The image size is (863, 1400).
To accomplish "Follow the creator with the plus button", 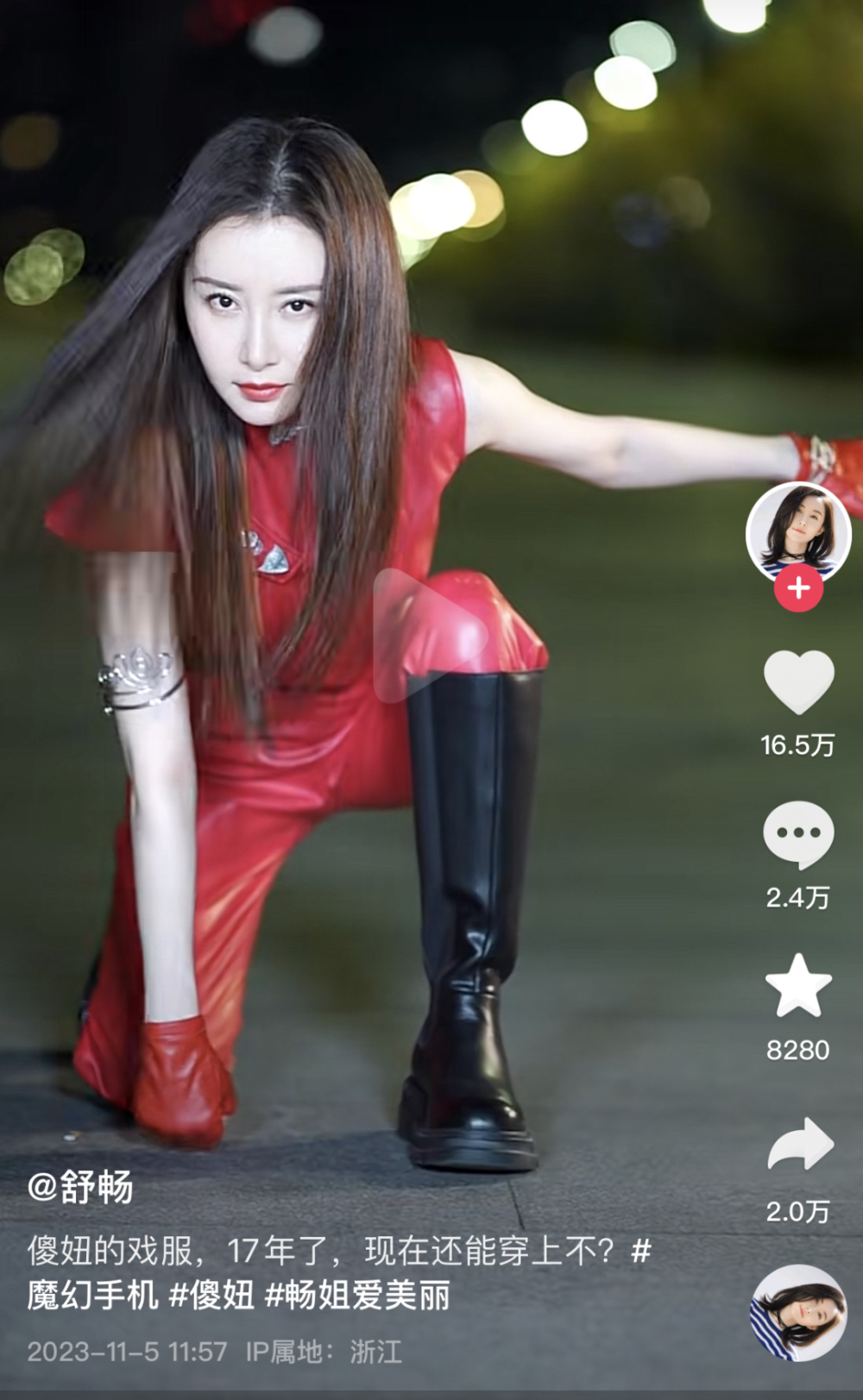I will point(798,588).
